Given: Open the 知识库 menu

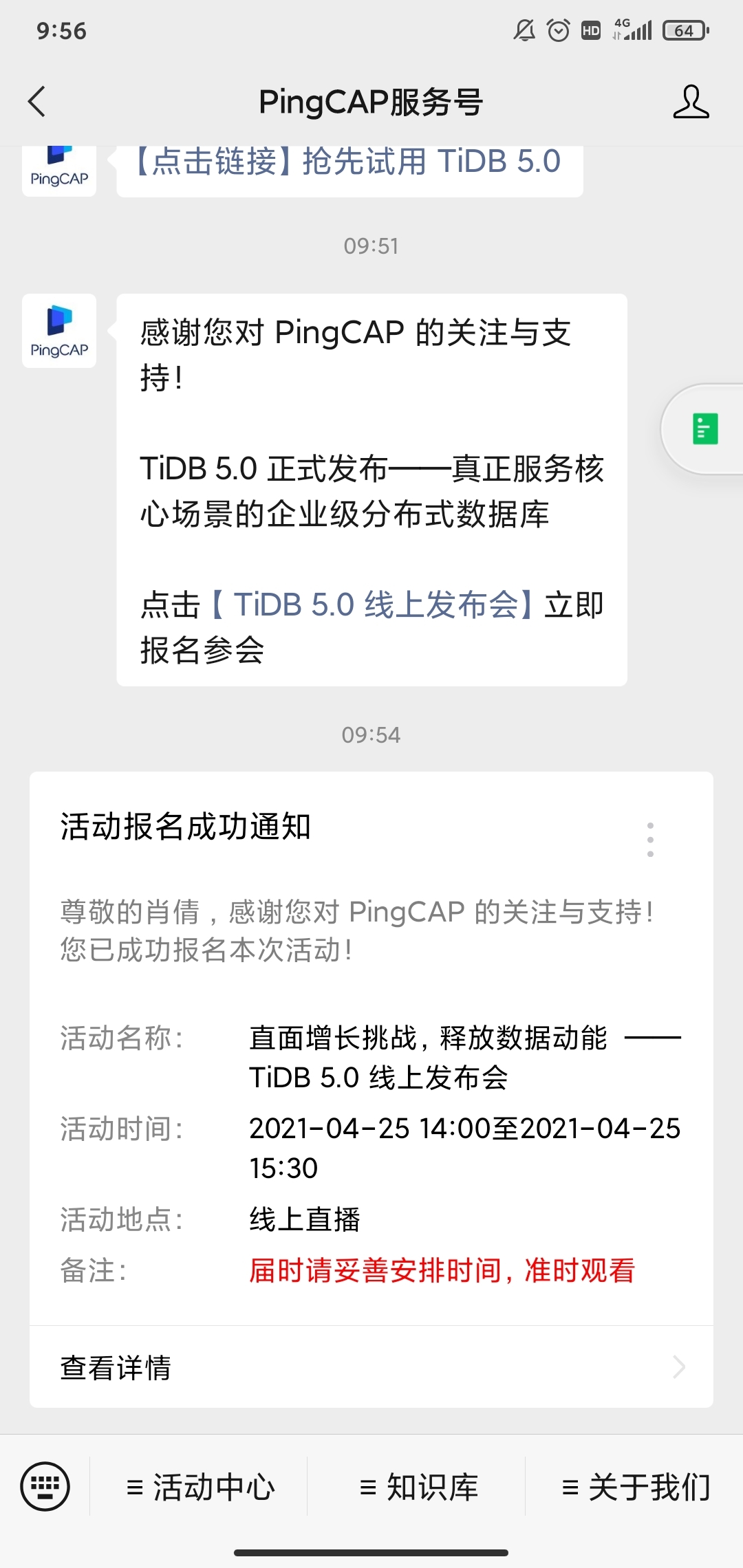Looking at the screenshot, I should pos(418,1487).
